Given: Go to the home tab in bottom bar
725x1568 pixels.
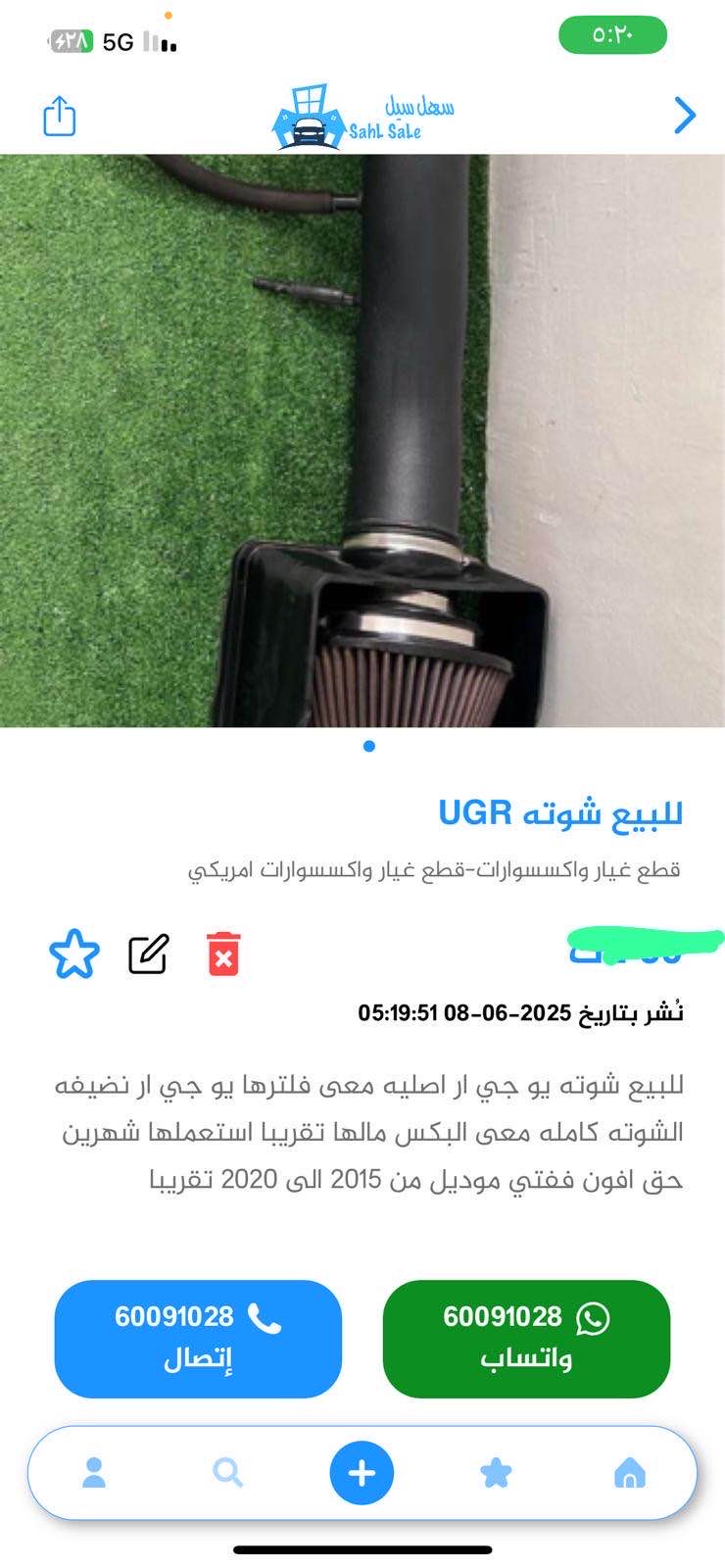Looking at the screenshot, I should pyautogui.click(x=629, y=1472).
